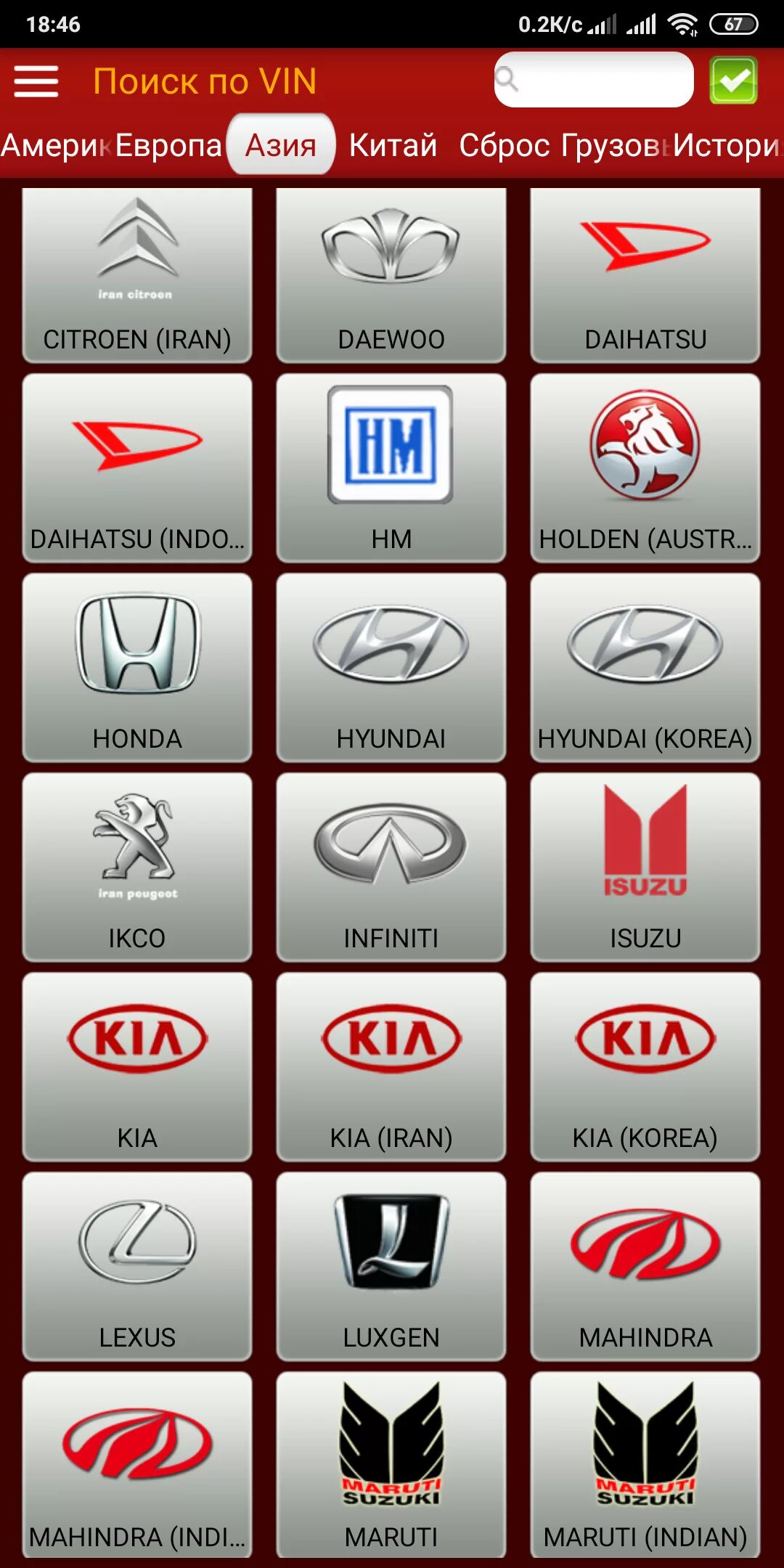
Task: Open the MARUTI (INDIAN) tile
Action: (645, 1465)
